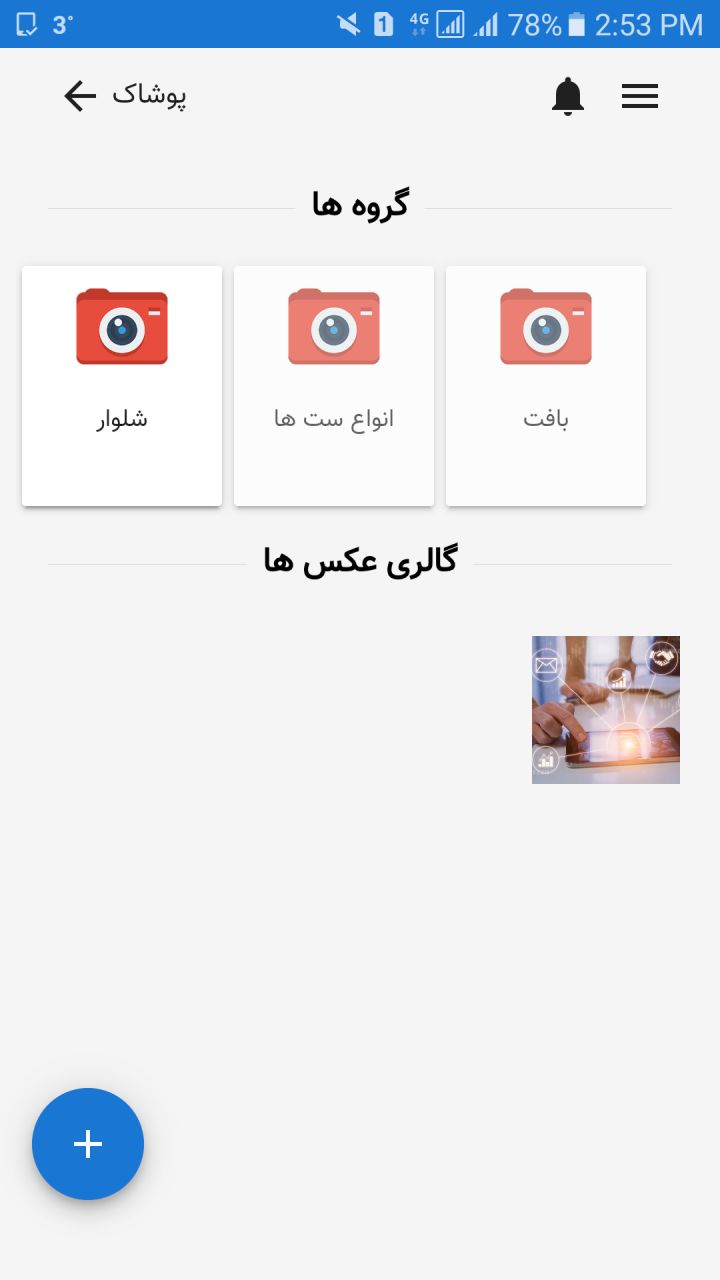Go back using the arrow beside پوشاک
Screen dimensions: 720x1280
pos(80,96)
